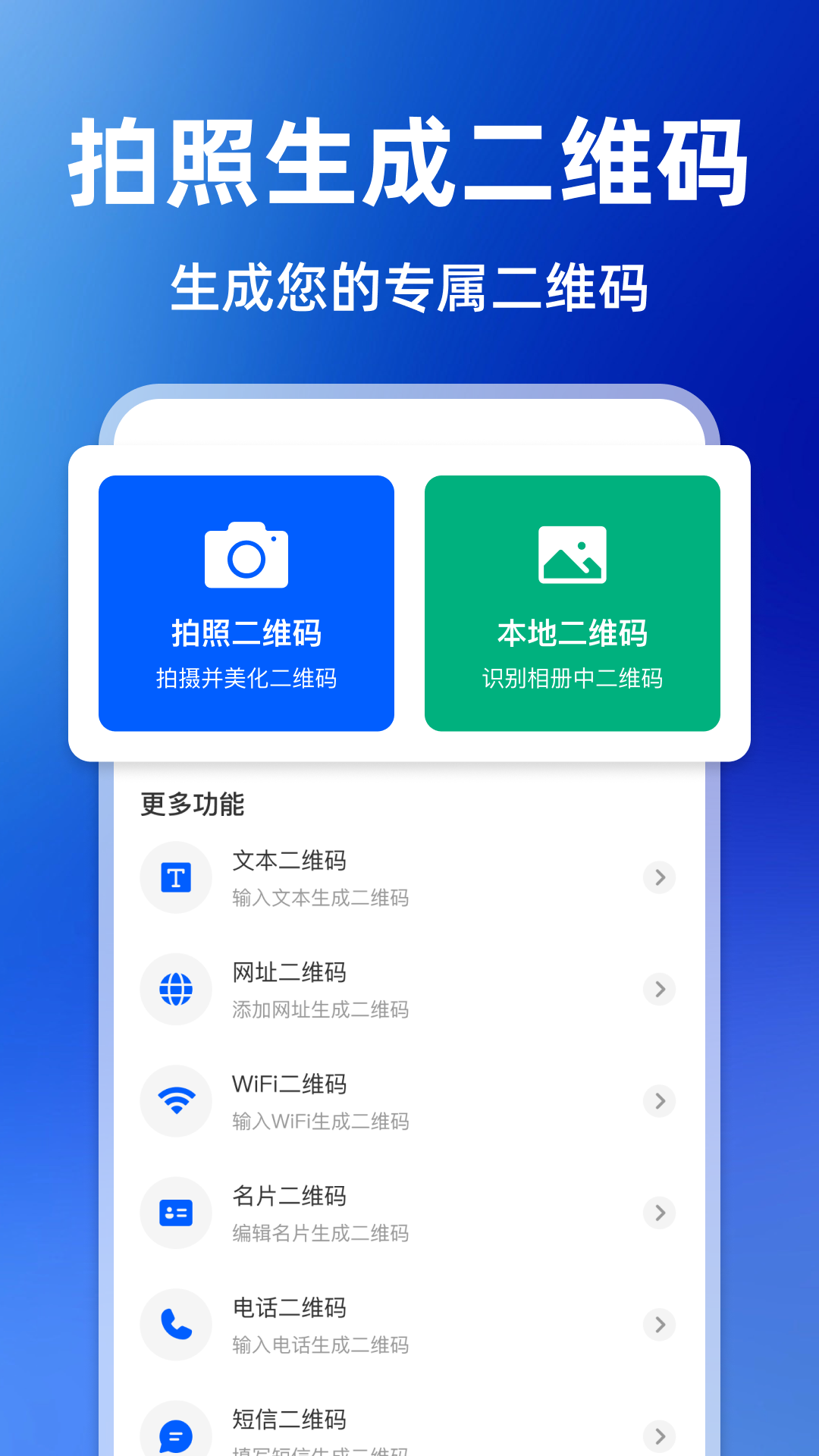Screen dimensions: 819x1456
Task: Click the globe icon beside 网址二维码
Action: click(176, 989)
